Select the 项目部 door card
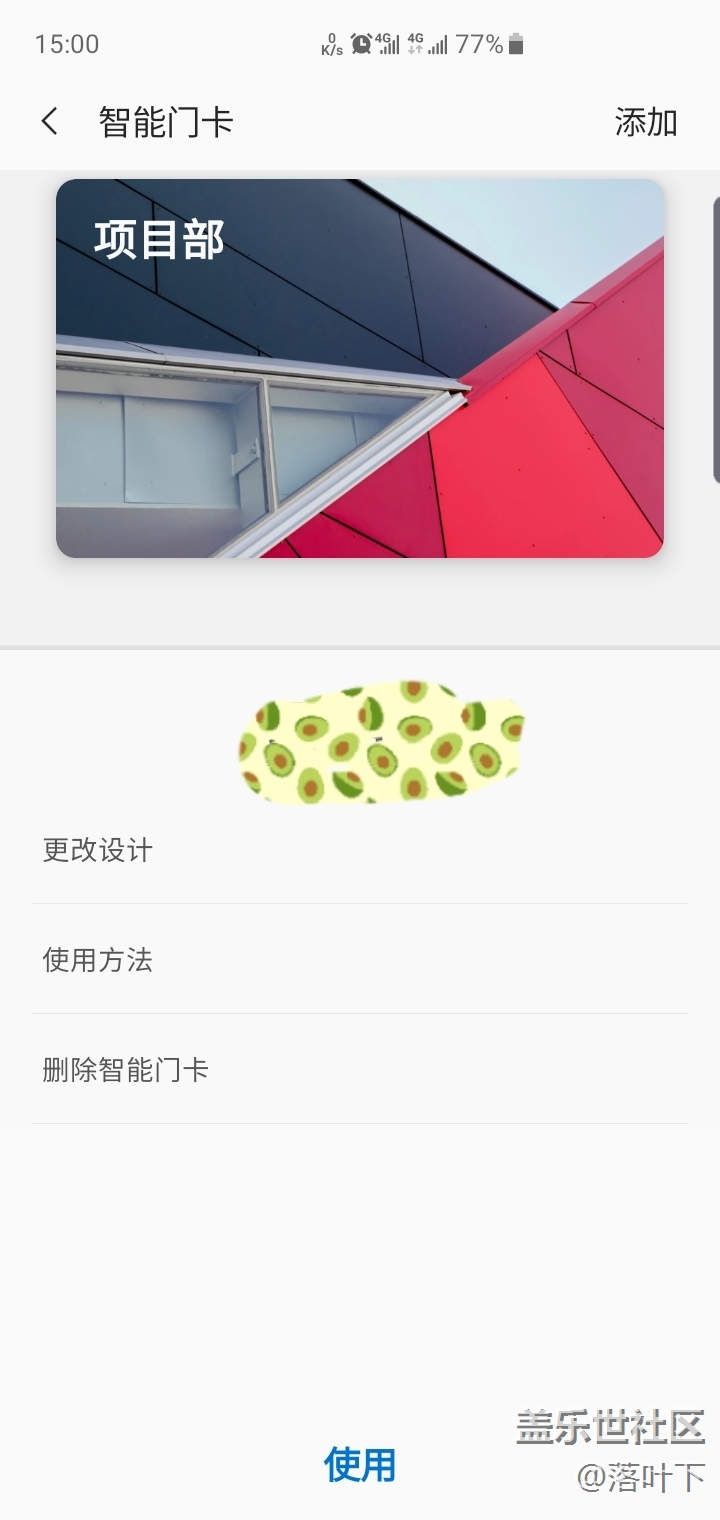 tap(359, 368)
